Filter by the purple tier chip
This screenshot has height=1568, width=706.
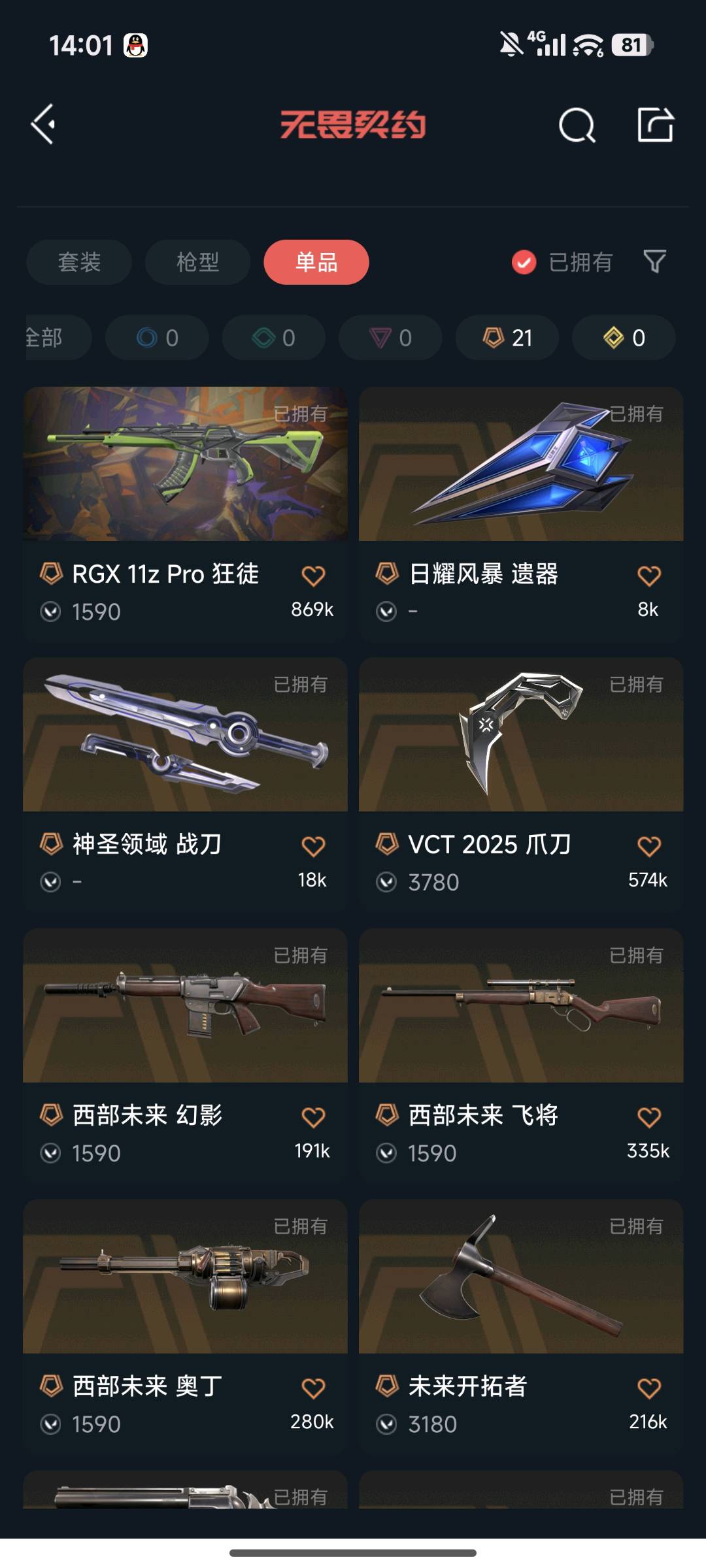pos(390,338)
